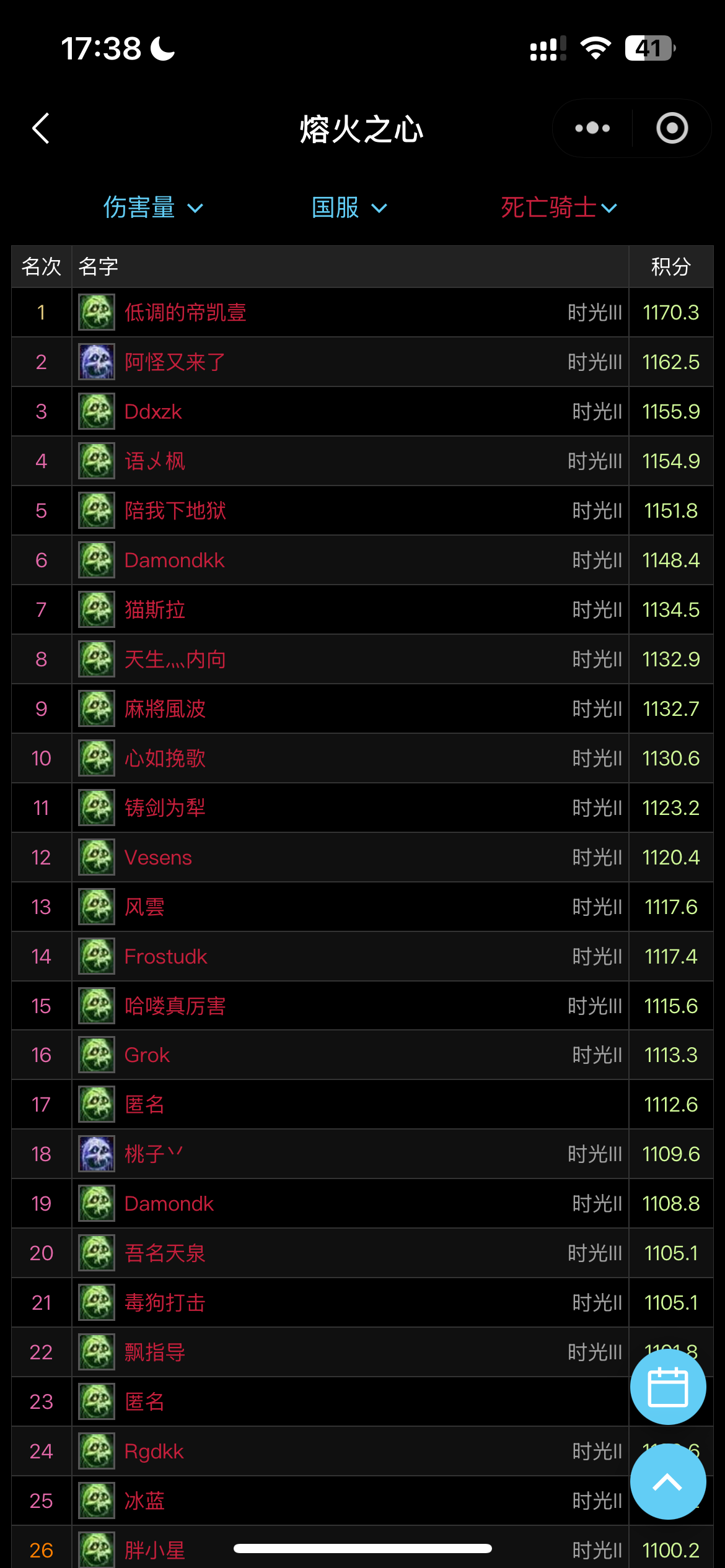Open player 低调的帝凯壹 ranking entry
This screenshot has height=1568, width=725.
[185, 313]
